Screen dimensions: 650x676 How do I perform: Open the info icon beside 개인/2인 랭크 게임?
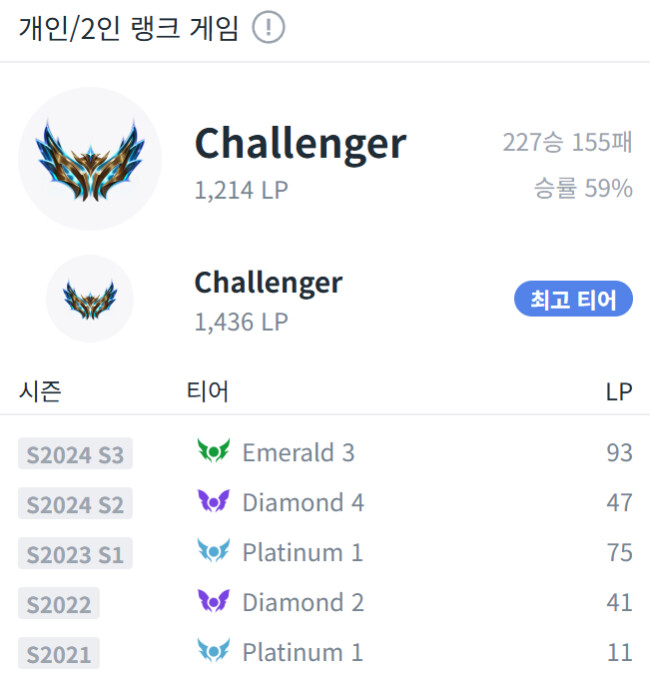tap(268, 28)
